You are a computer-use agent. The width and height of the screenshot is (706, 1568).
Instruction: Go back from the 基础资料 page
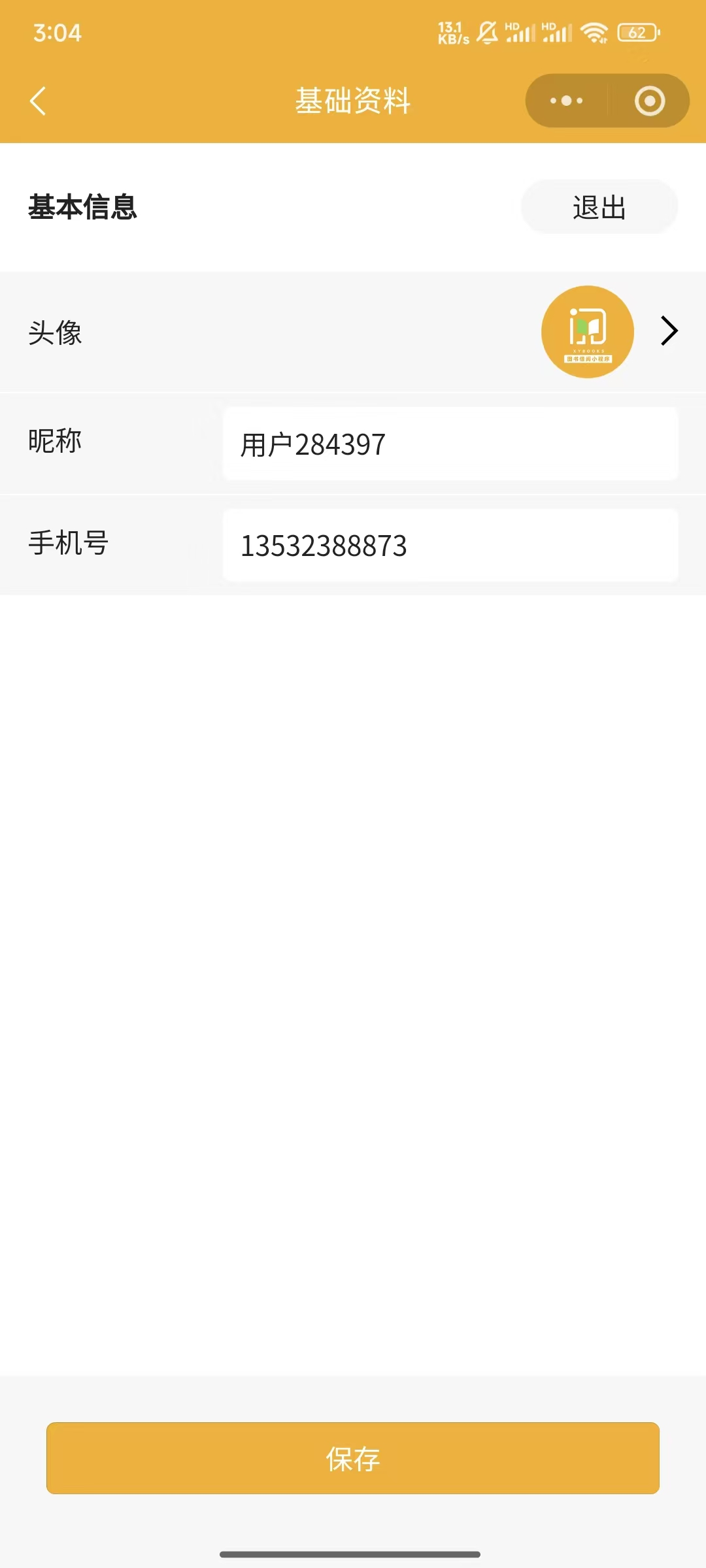pyautogui.click(x=38, y=101)
